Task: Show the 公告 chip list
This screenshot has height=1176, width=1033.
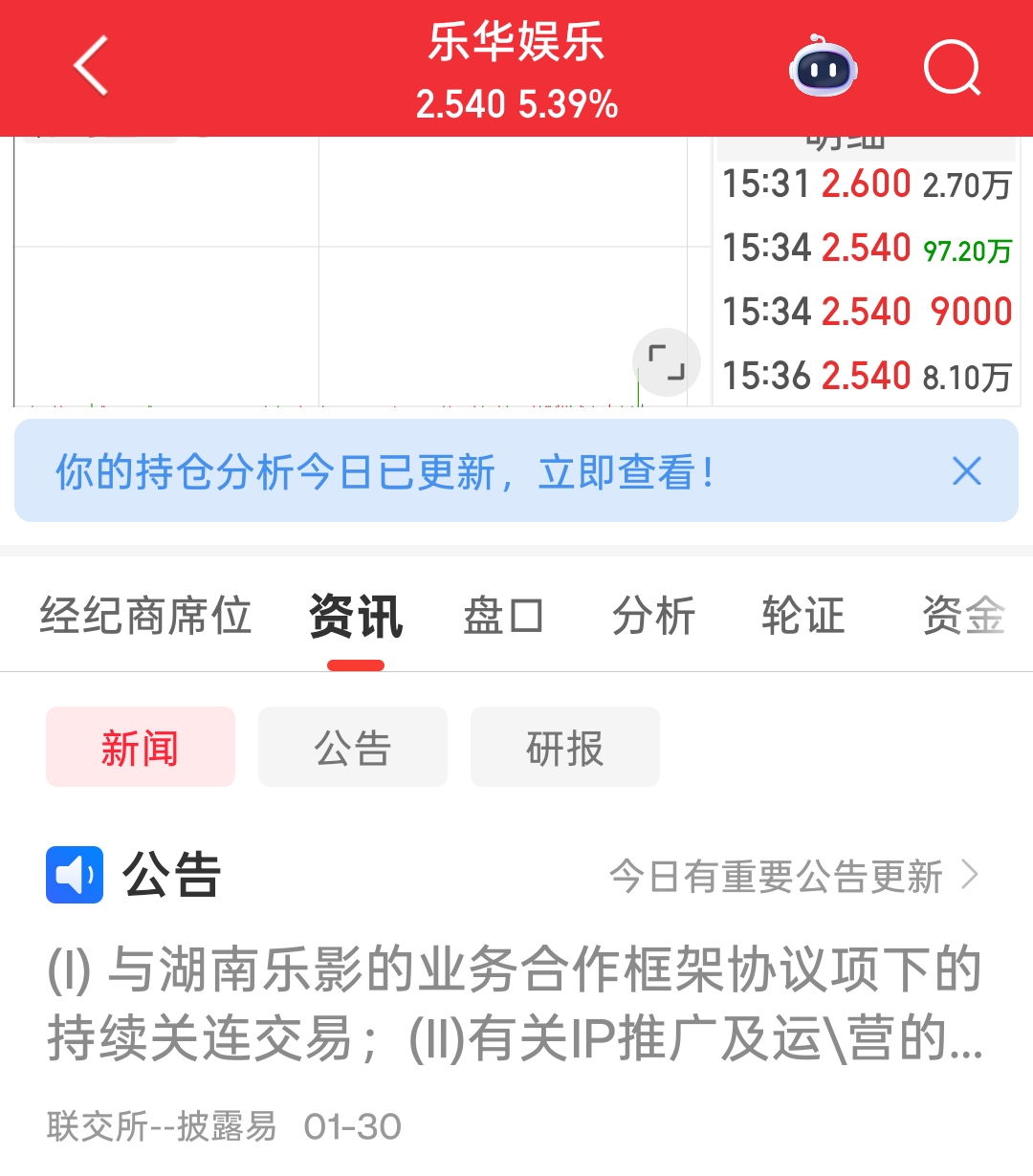Action: click(x=353, y=748)
